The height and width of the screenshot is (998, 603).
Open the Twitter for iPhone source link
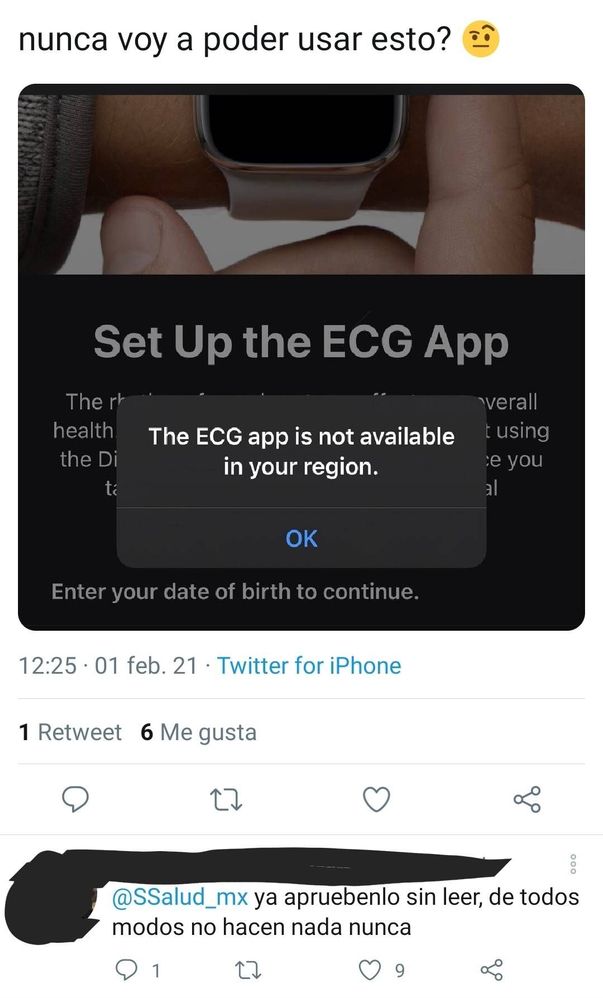pos(308,666)
